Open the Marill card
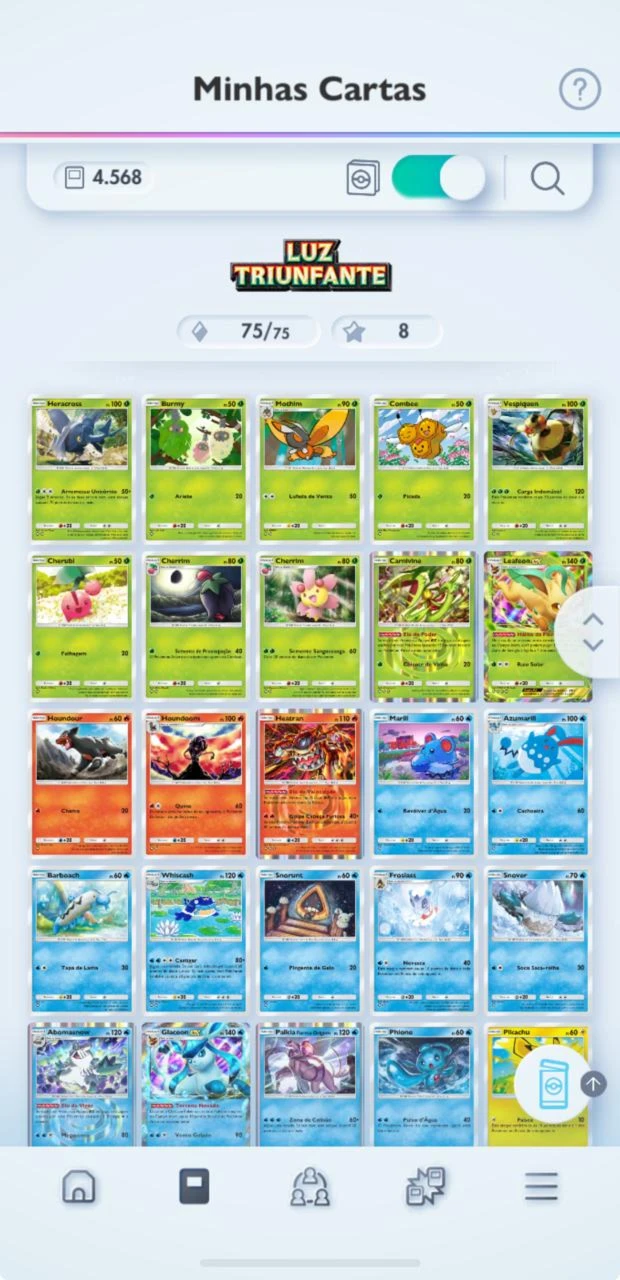The width and height of the screenshot is (620, 1280). pos(423,784)
